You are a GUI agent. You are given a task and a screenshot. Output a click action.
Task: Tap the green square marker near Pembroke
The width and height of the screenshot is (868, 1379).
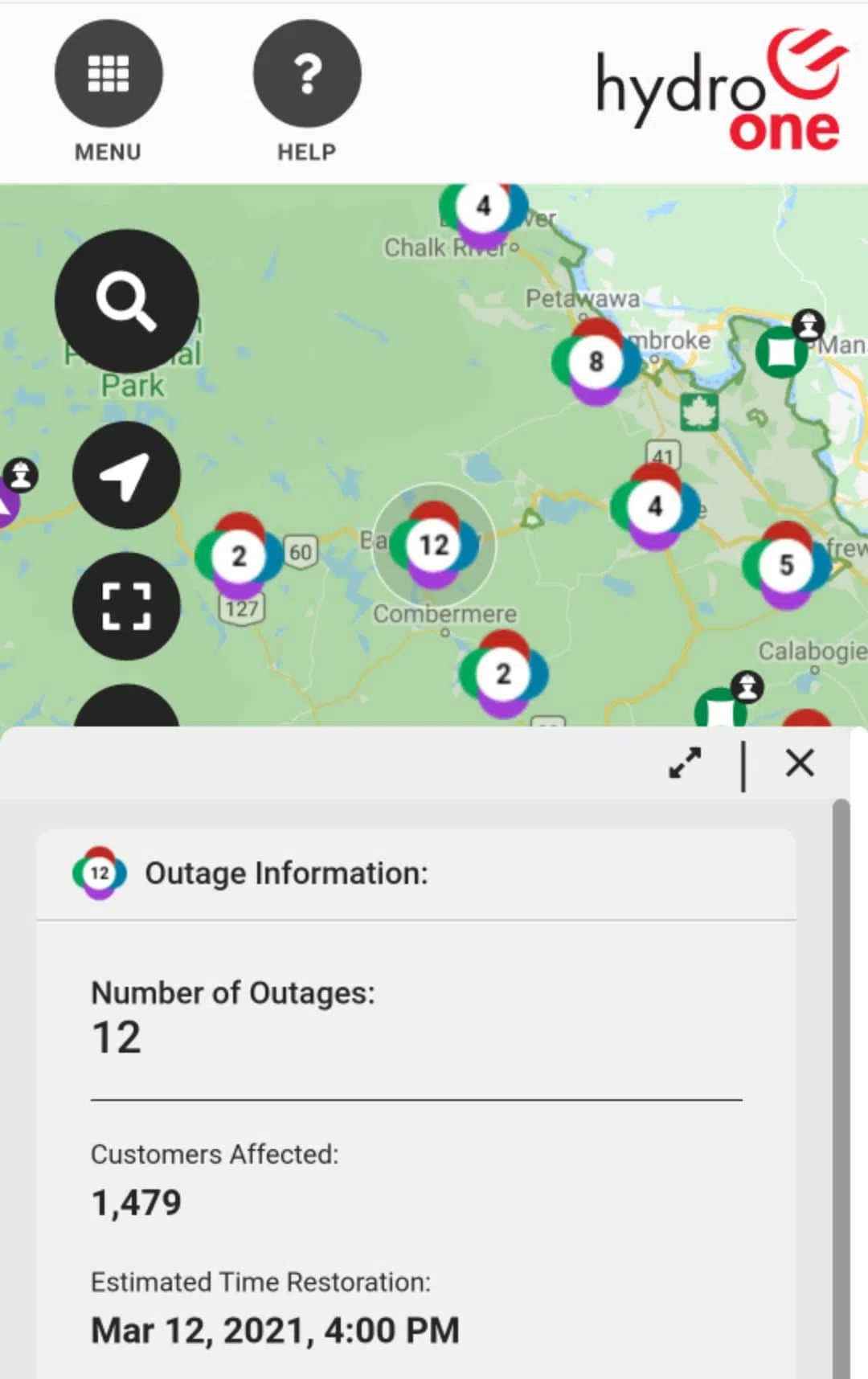click(x=780, y=352)
